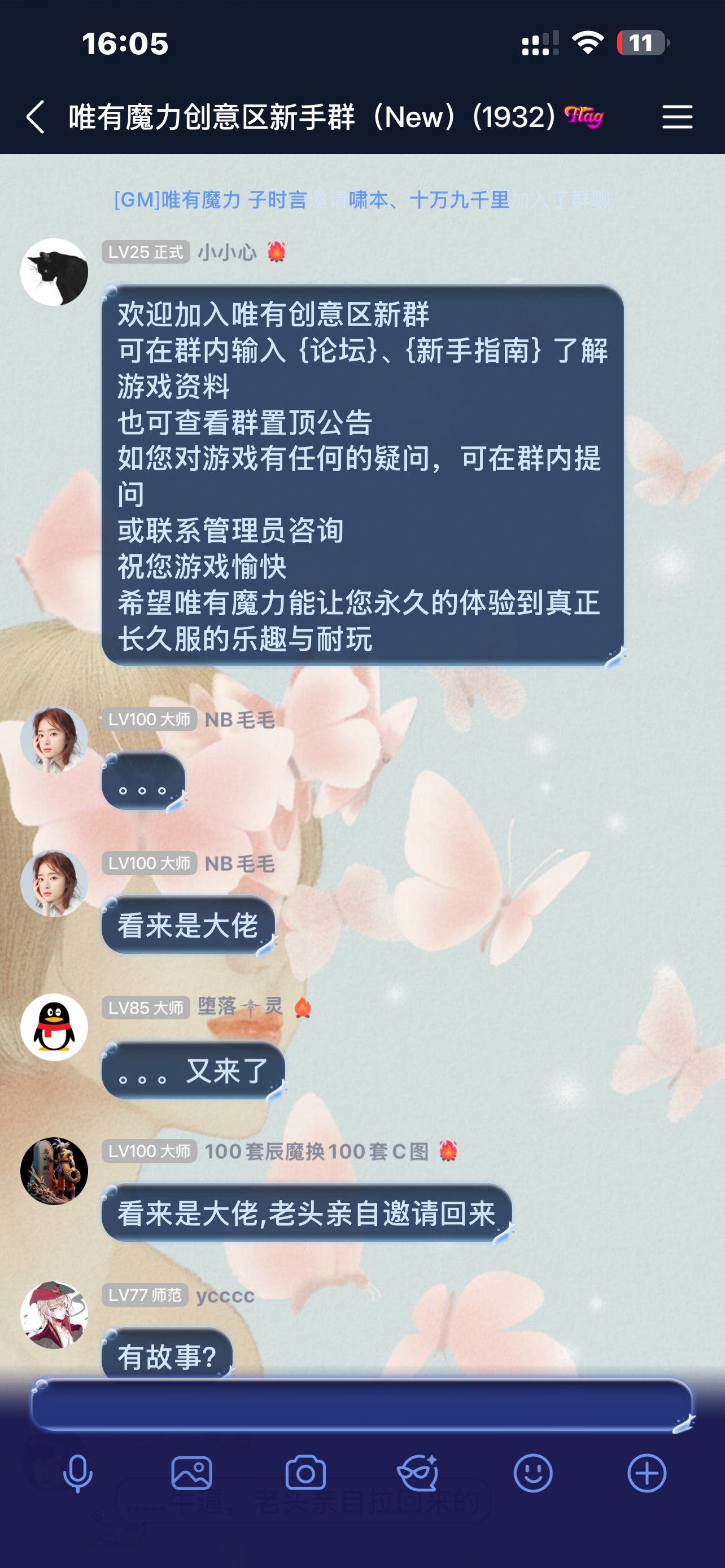Open avatar of 100套辰魔换100套C图
This screenshot has height=1568, width=725.
point(54,1171)
